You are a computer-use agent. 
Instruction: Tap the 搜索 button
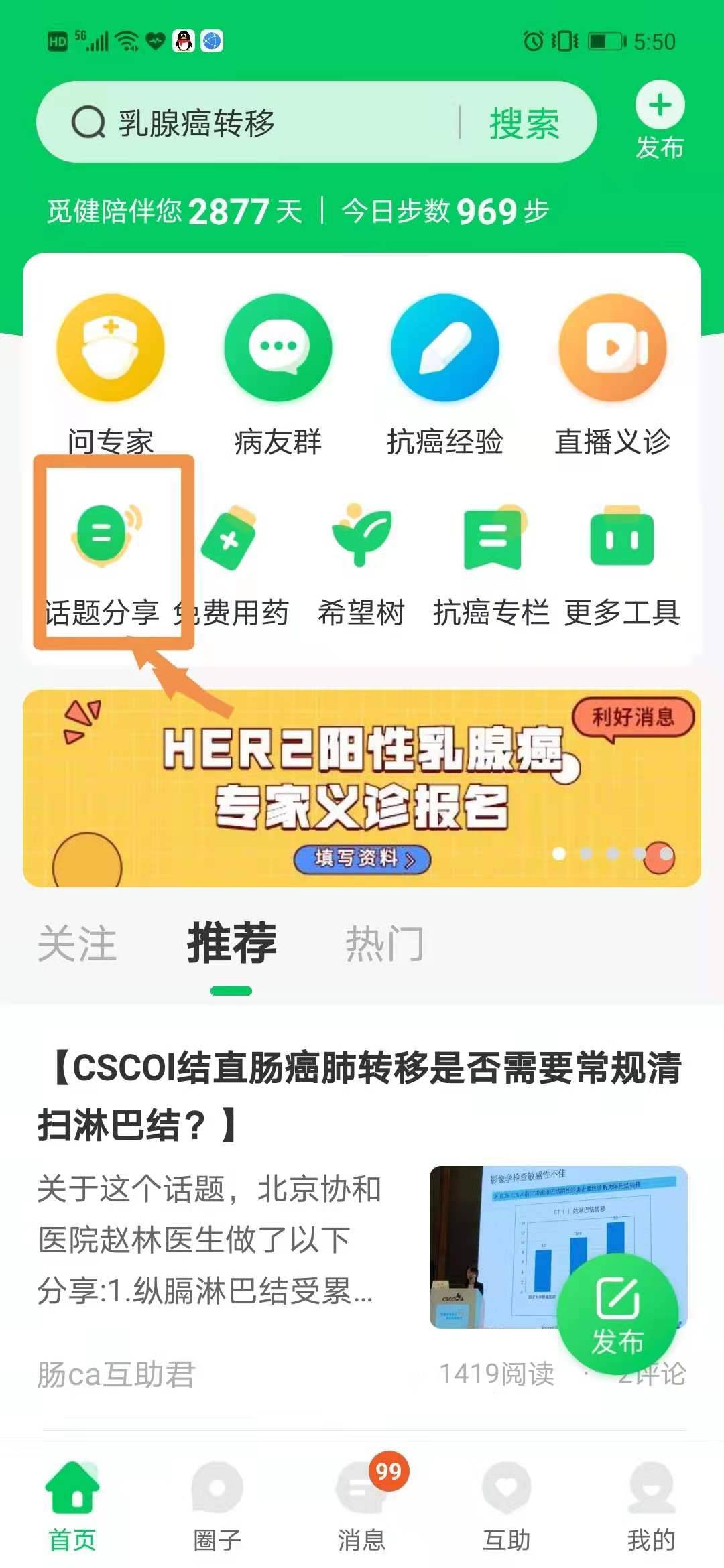point(524,123)
